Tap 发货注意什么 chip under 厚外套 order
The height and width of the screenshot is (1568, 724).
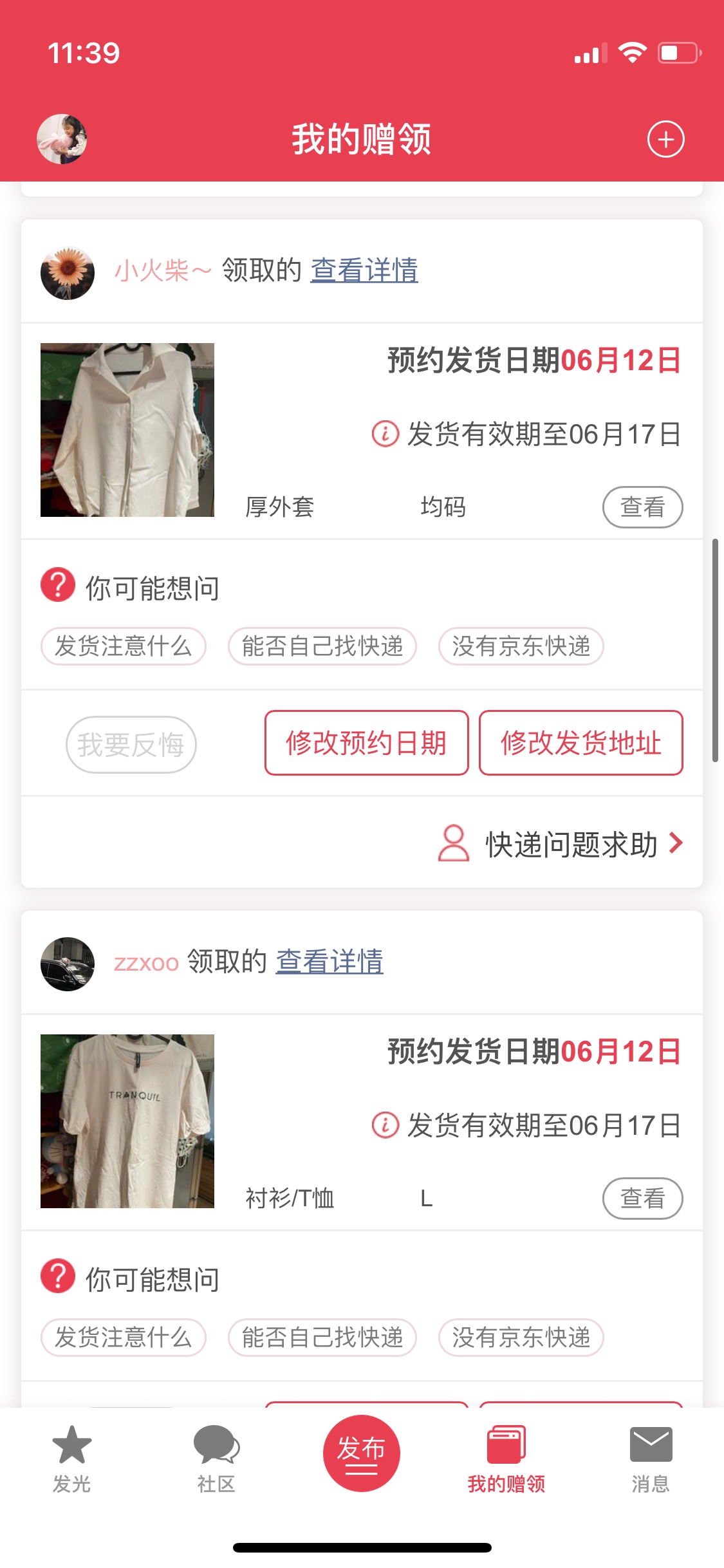123,646
